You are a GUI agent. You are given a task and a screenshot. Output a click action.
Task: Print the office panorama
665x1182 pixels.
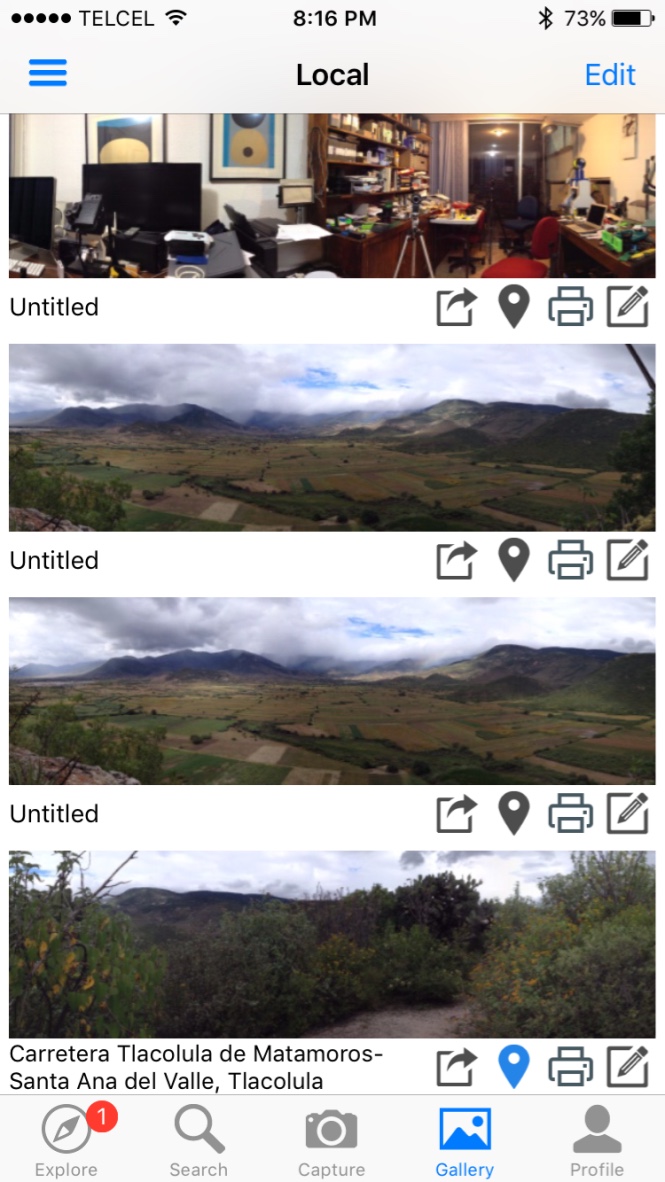tap(571, 307)
